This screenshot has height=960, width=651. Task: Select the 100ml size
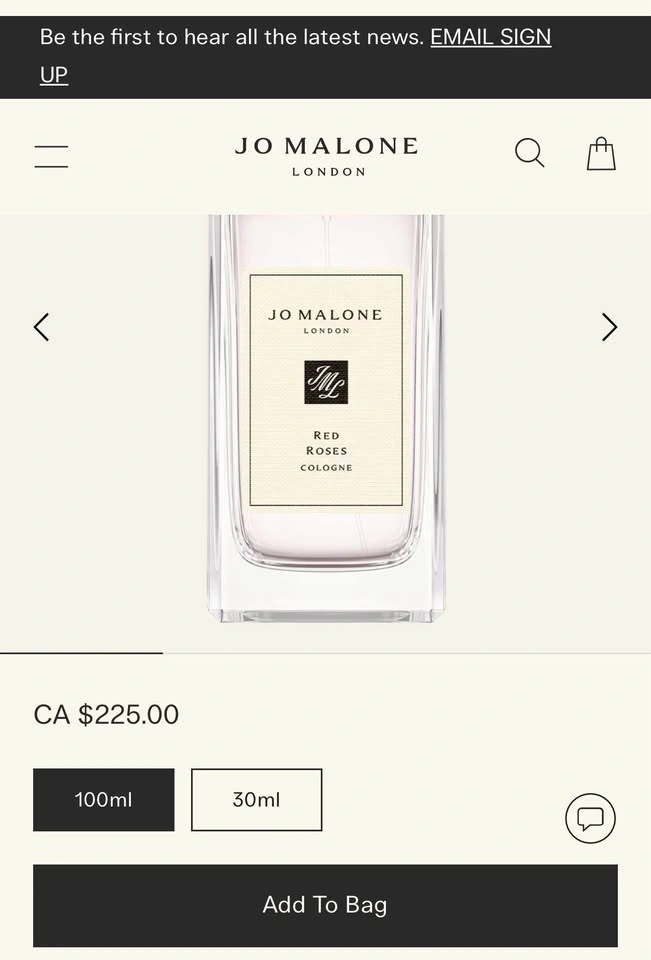tap(104, 800)
